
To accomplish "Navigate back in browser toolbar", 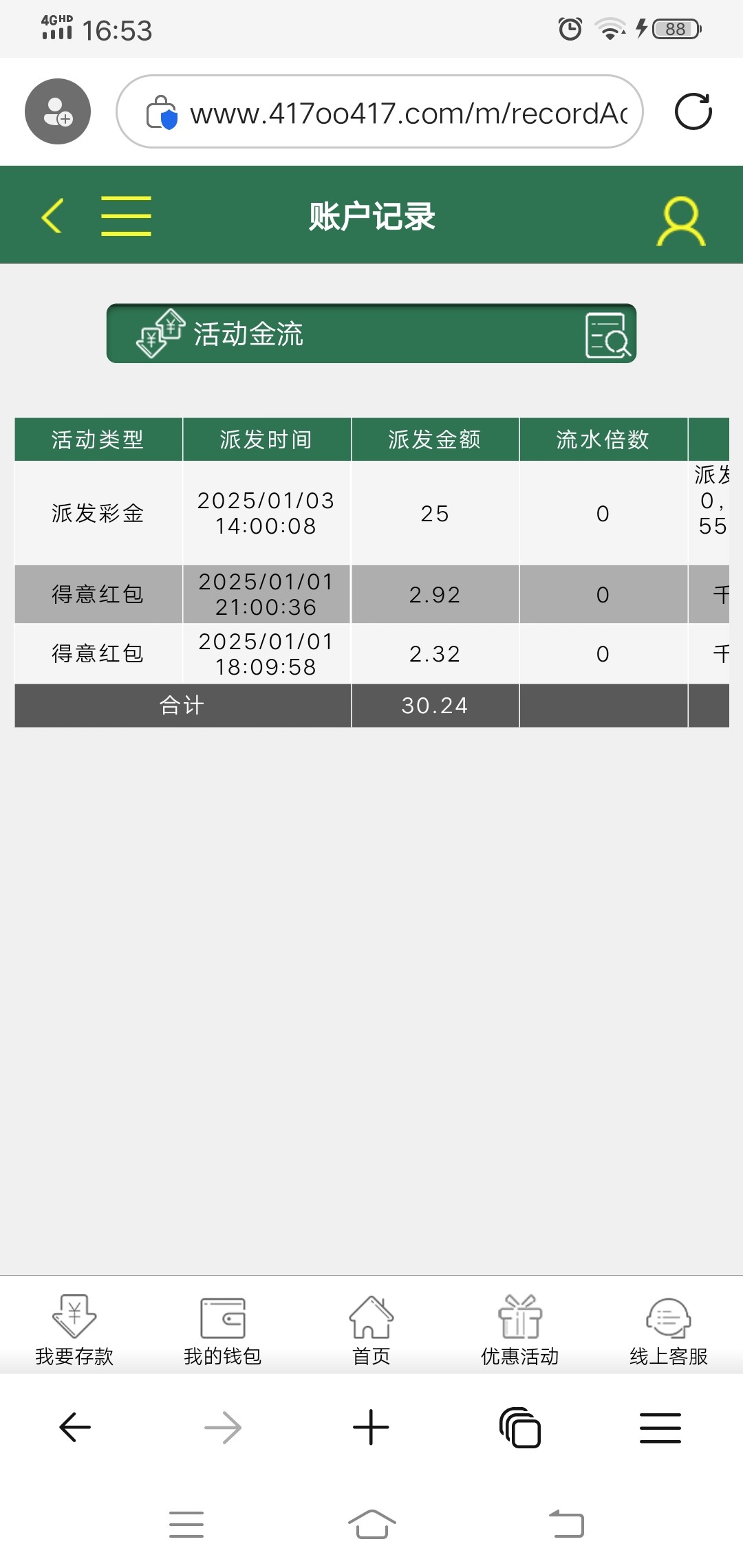I will [x=75, y=1427].
